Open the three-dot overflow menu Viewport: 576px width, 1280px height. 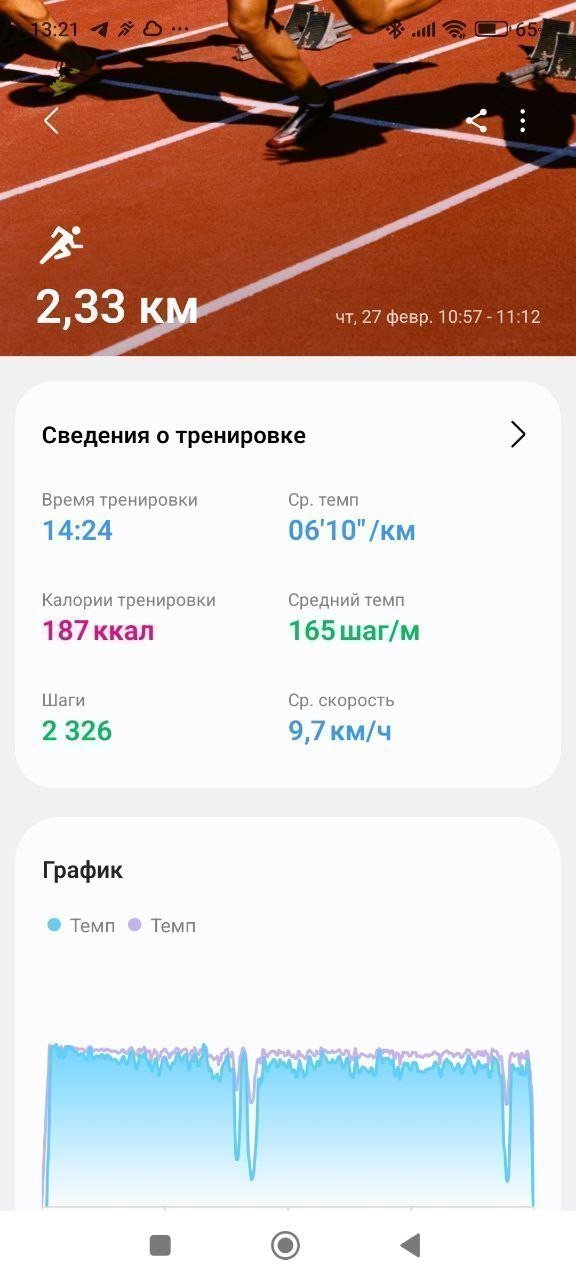point(523,121)
